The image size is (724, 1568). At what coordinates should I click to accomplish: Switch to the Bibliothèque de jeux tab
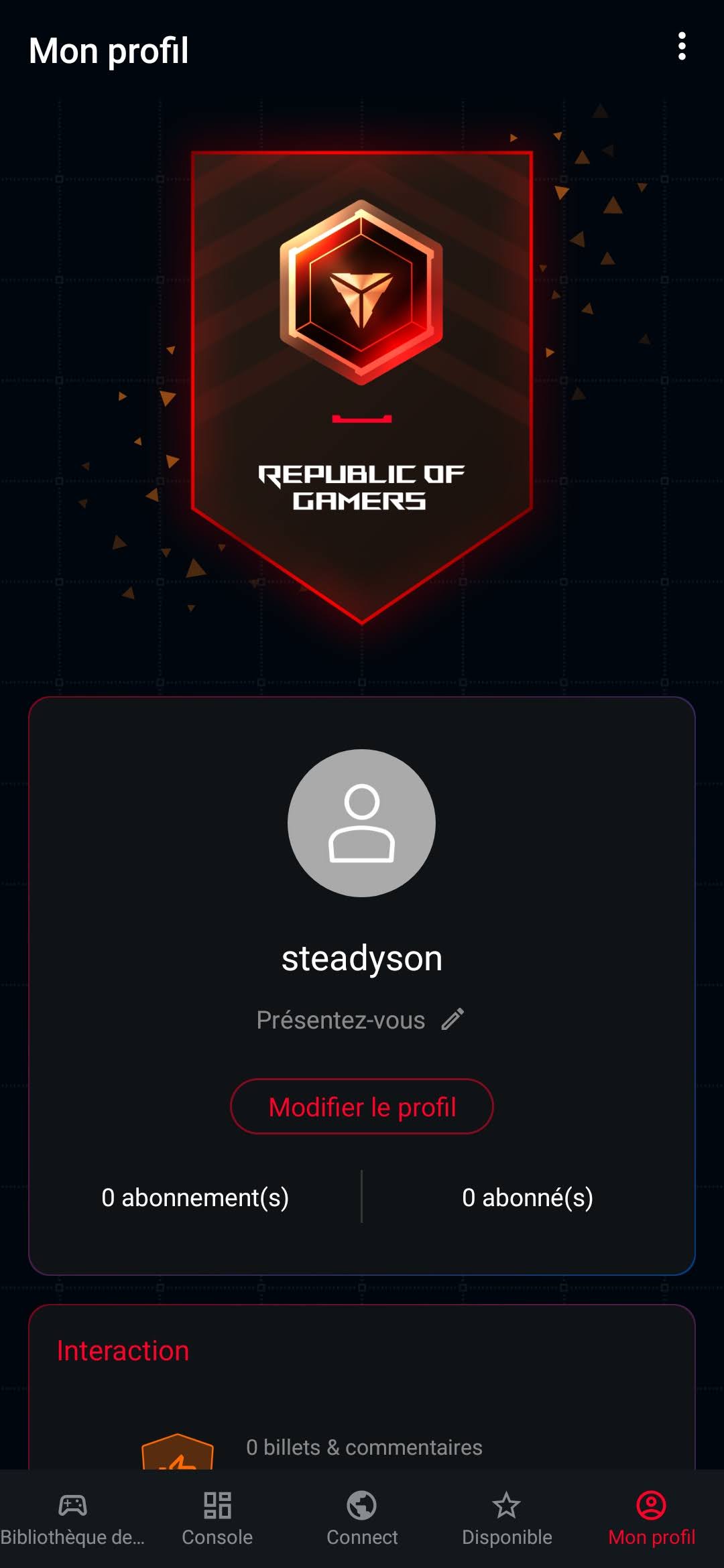coord(72,1518)
